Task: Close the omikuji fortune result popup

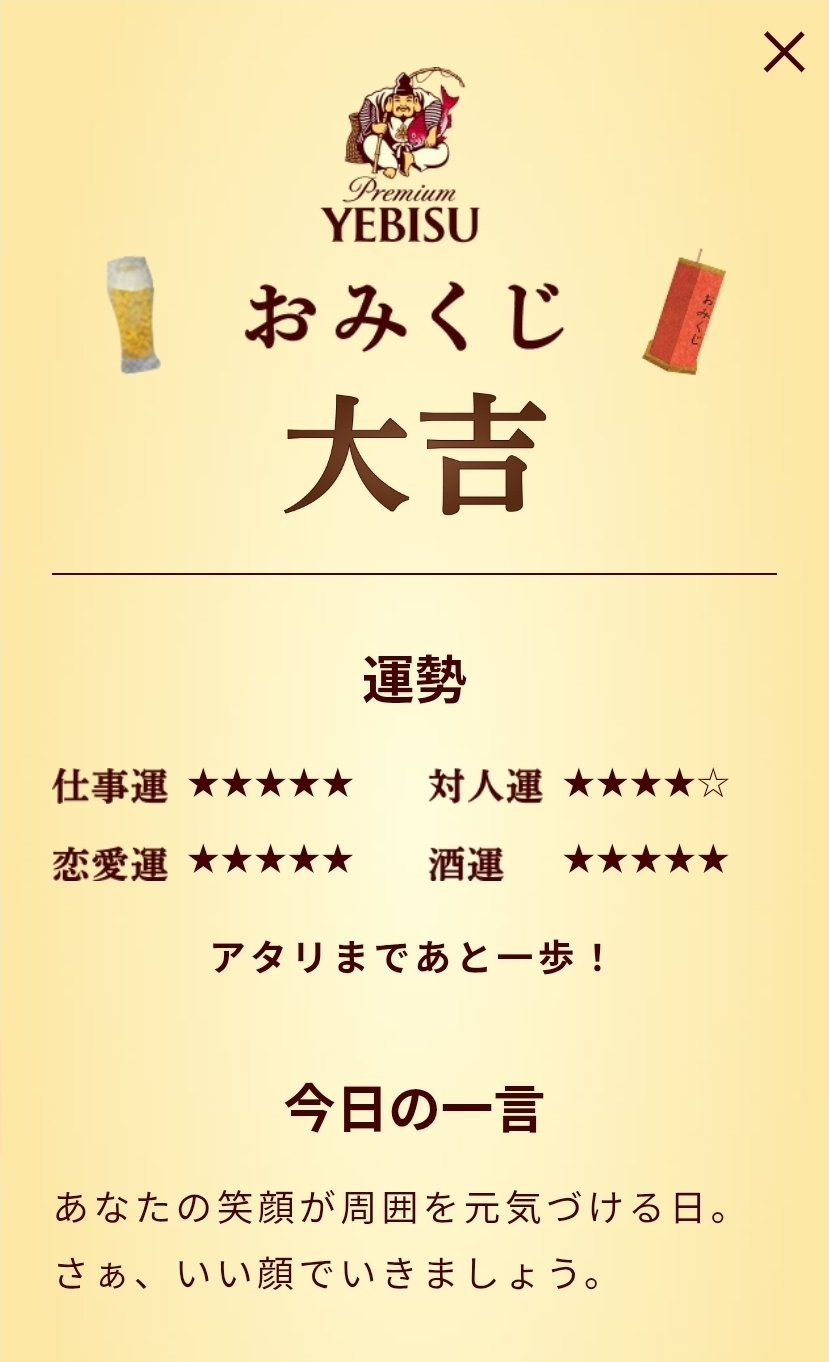Action: [784, 52]
